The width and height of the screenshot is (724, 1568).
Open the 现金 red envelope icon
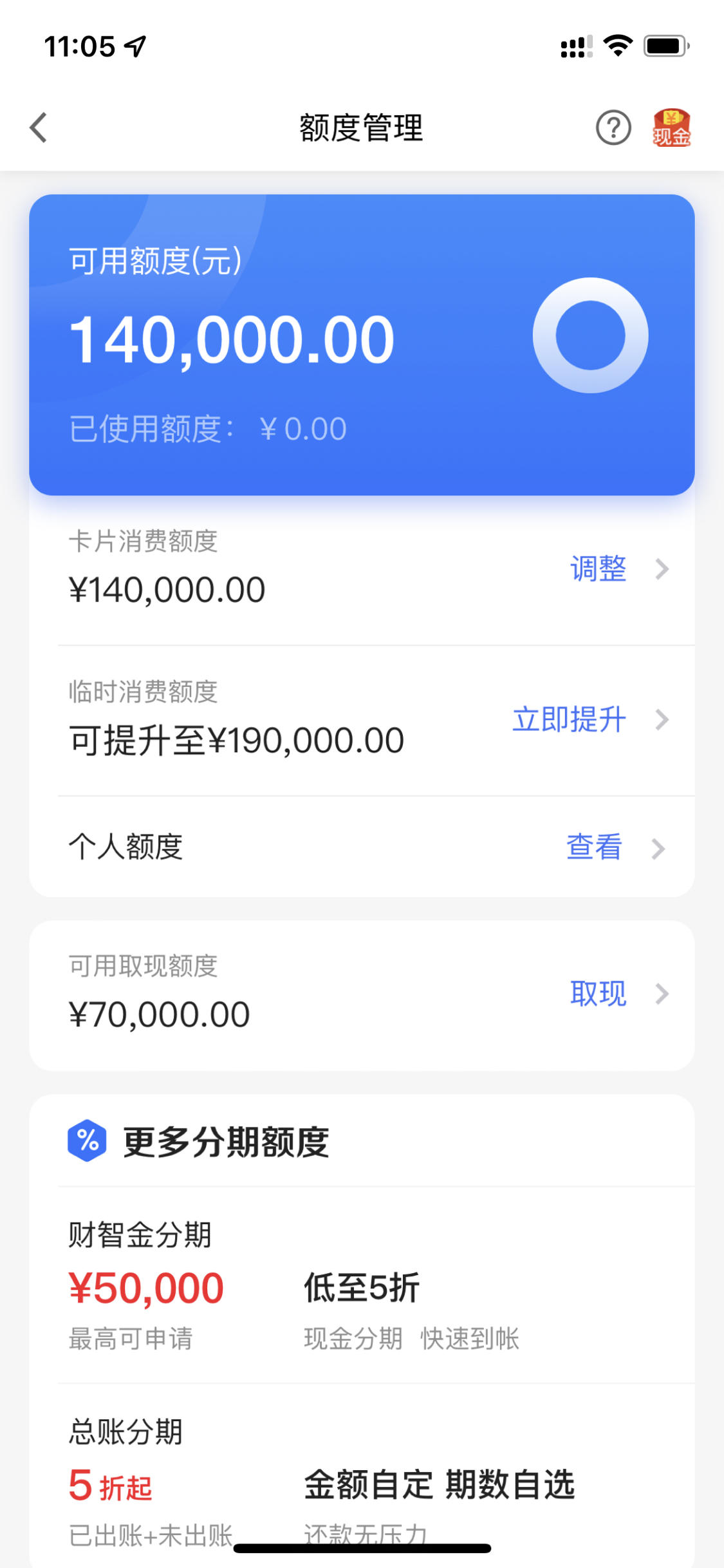coord(671,128)
